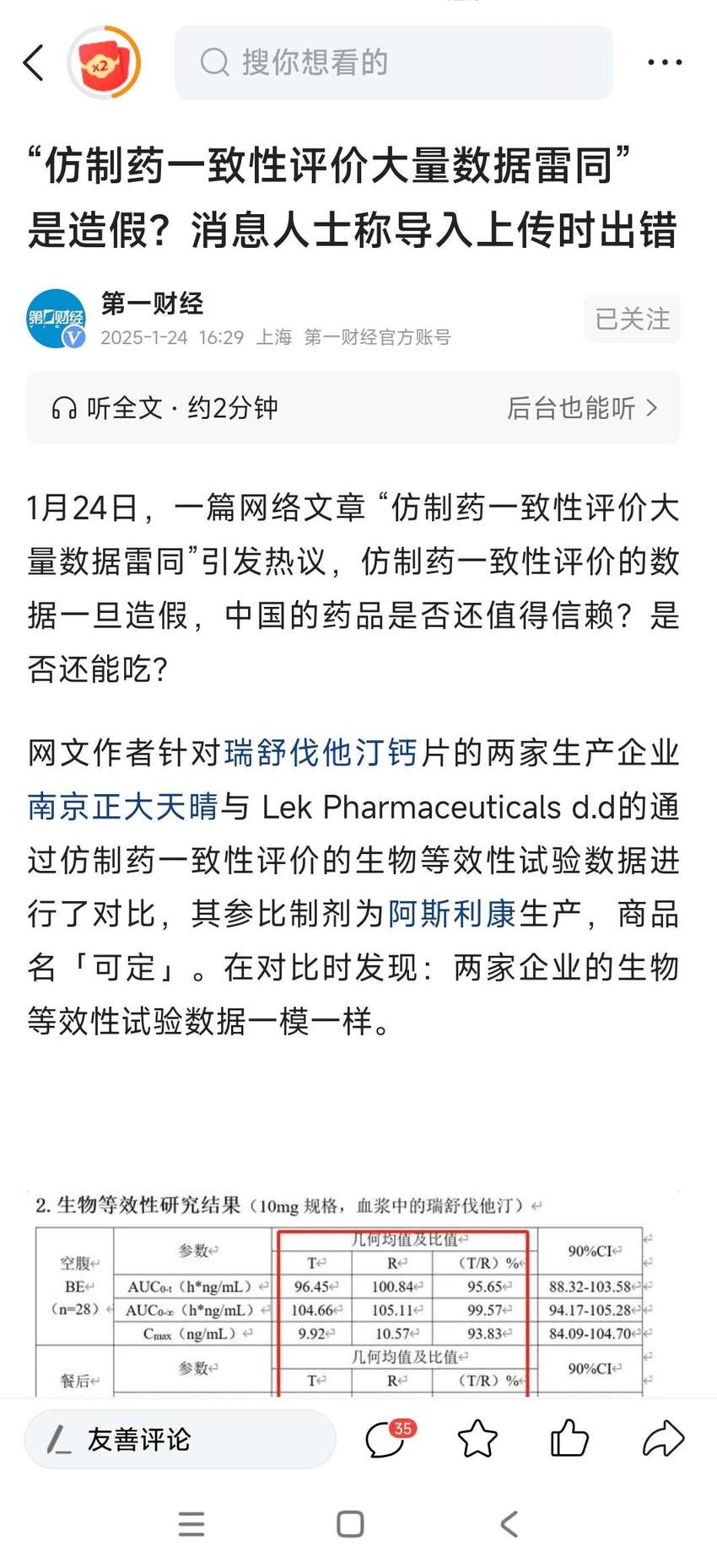Open the red envelope x2 reward icon
Image resolution: width=717 pixels, height=1568 pixels.
pyautogui.click(x=104, y=62)
